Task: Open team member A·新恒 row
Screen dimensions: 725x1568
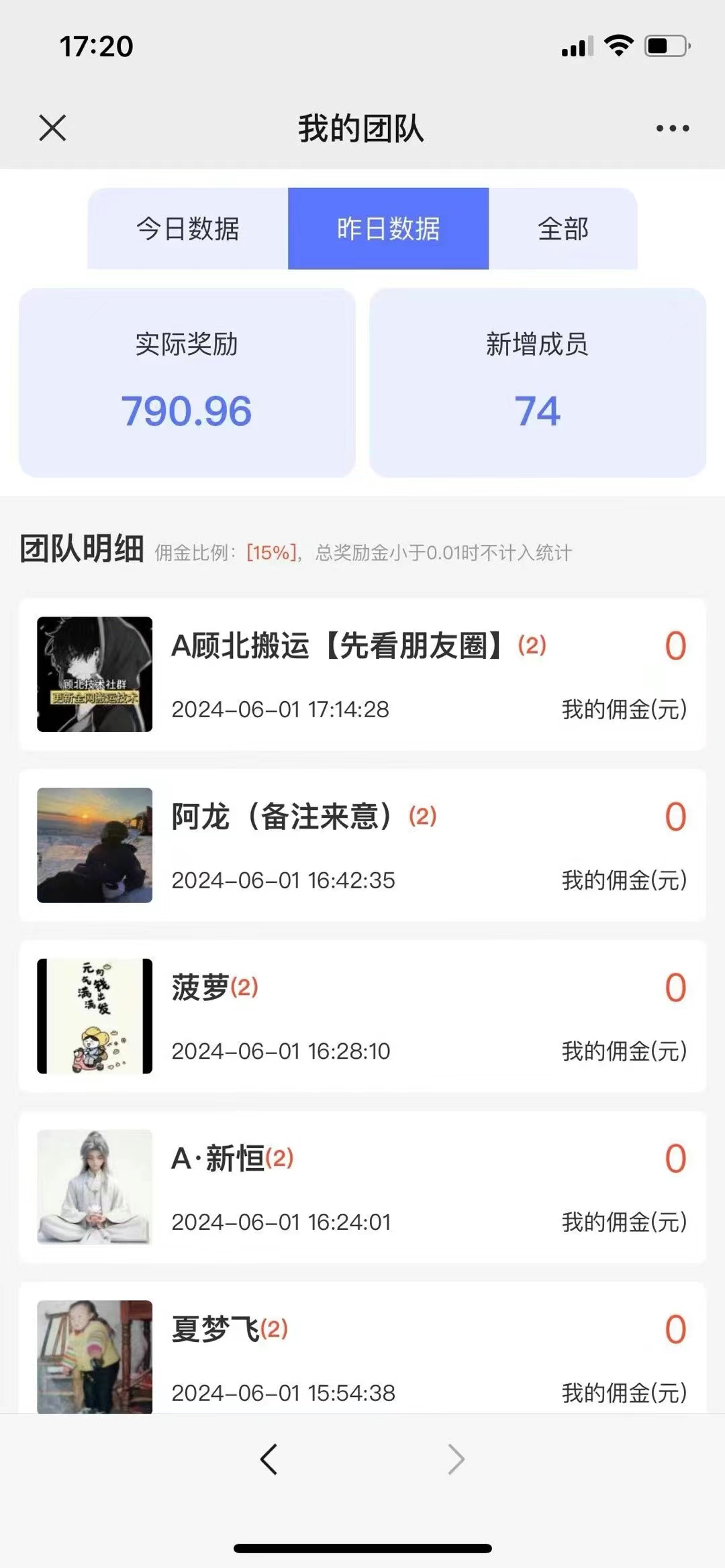Action: click(362, 1187)
